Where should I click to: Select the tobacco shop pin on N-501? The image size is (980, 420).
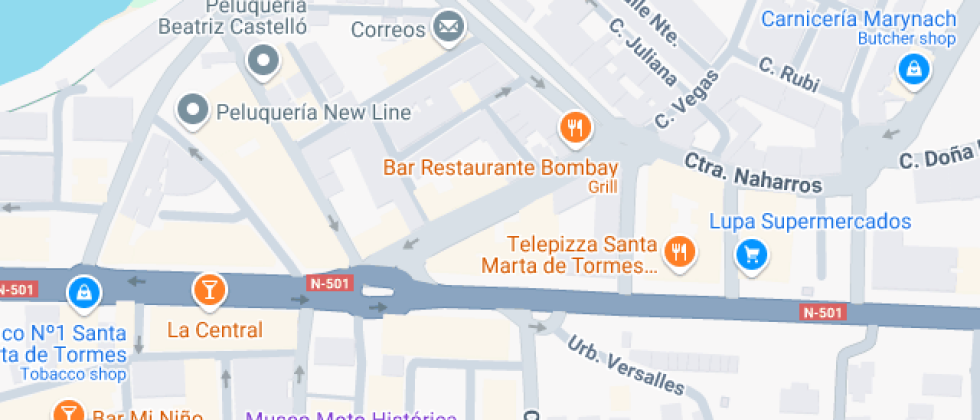click(x=84, y=292)
